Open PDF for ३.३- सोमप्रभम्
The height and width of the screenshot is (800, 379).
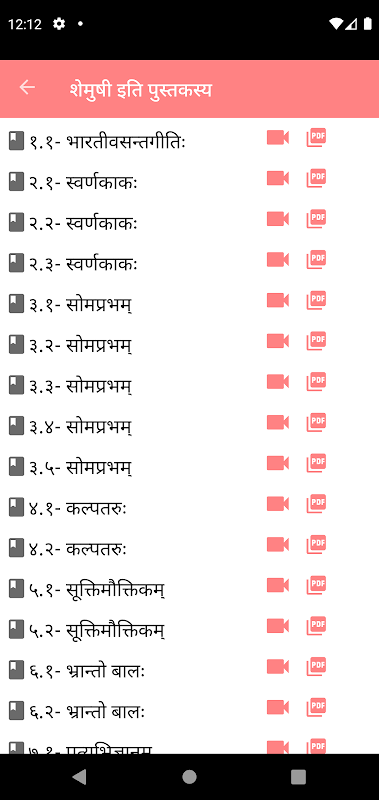[x=316, y=382]
